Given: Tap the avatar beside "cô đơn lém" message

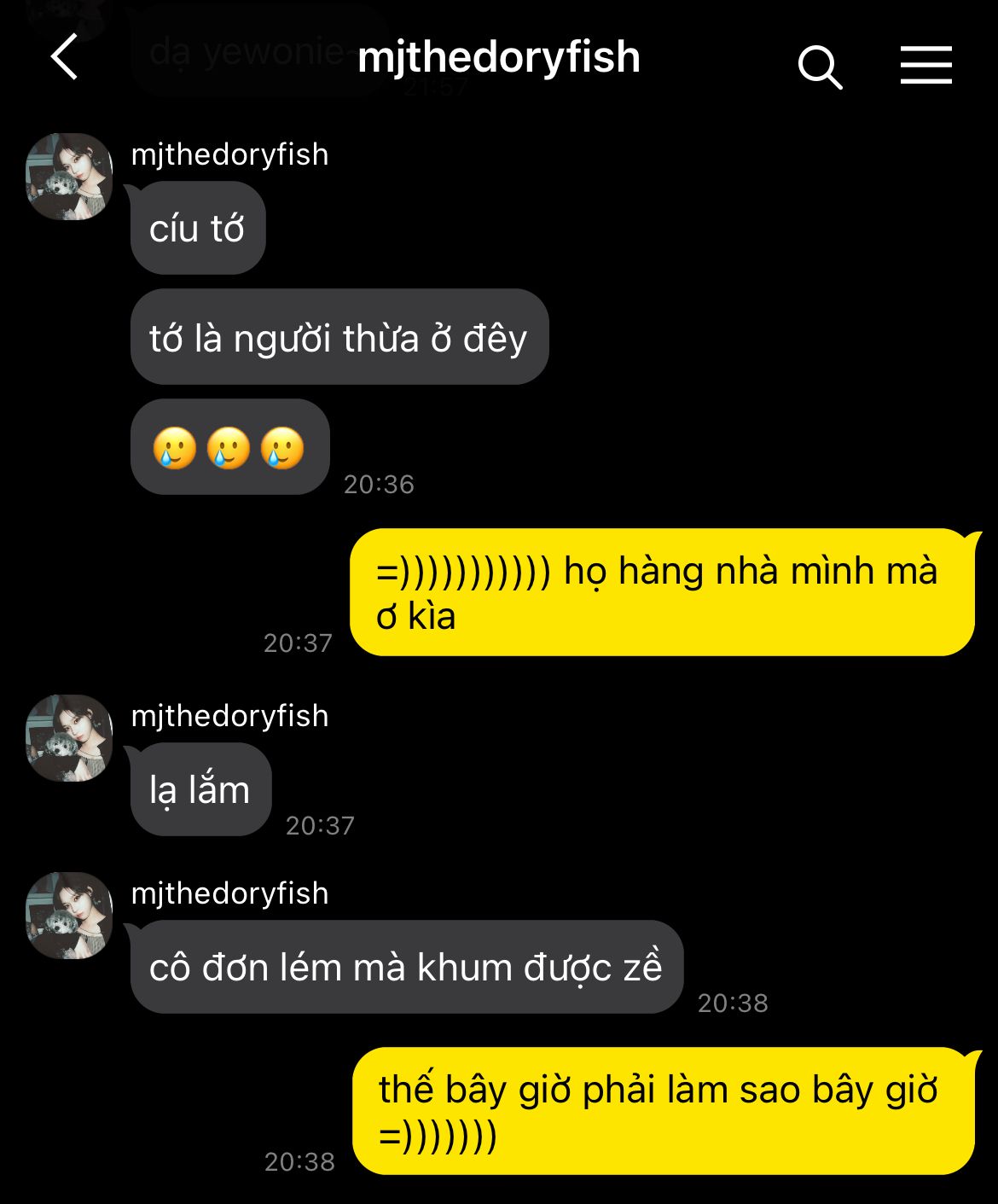Looking at the screenshot, I should tap(69, 916).
